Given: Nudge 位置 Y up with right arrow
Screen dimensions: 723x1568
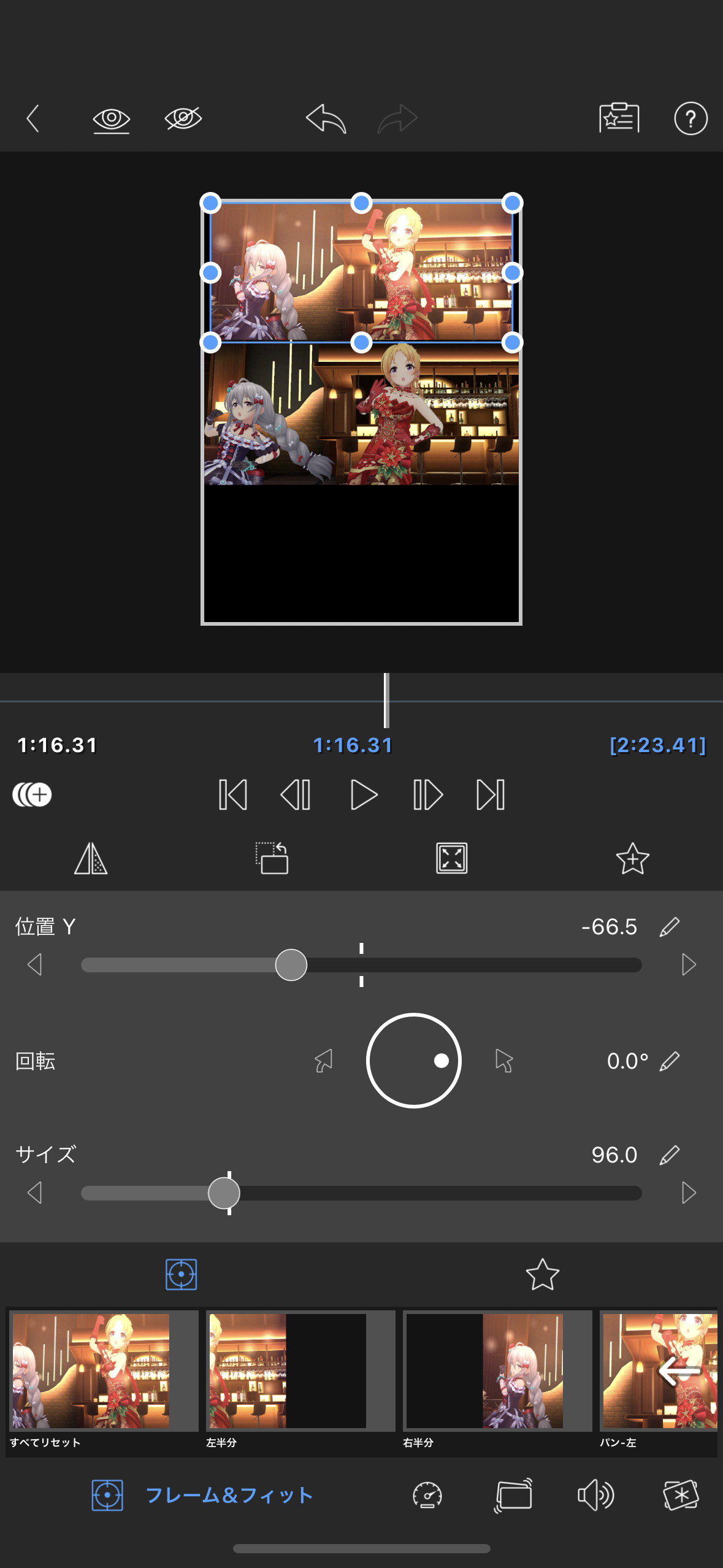Looking at the screenshot, I should pos(689,965).
